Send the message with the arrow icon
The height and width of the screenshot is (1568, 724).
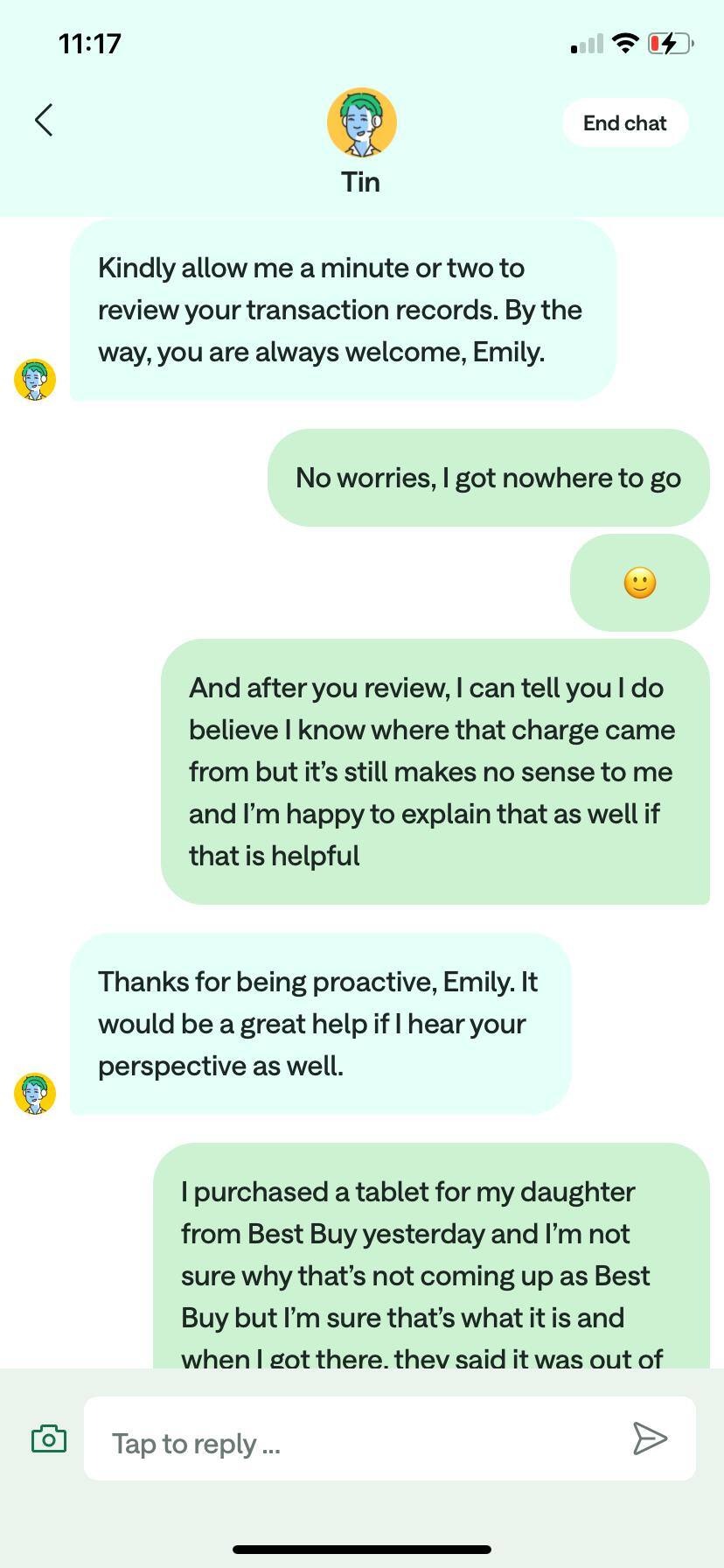pyautogui.click(x=650, y=1438)
